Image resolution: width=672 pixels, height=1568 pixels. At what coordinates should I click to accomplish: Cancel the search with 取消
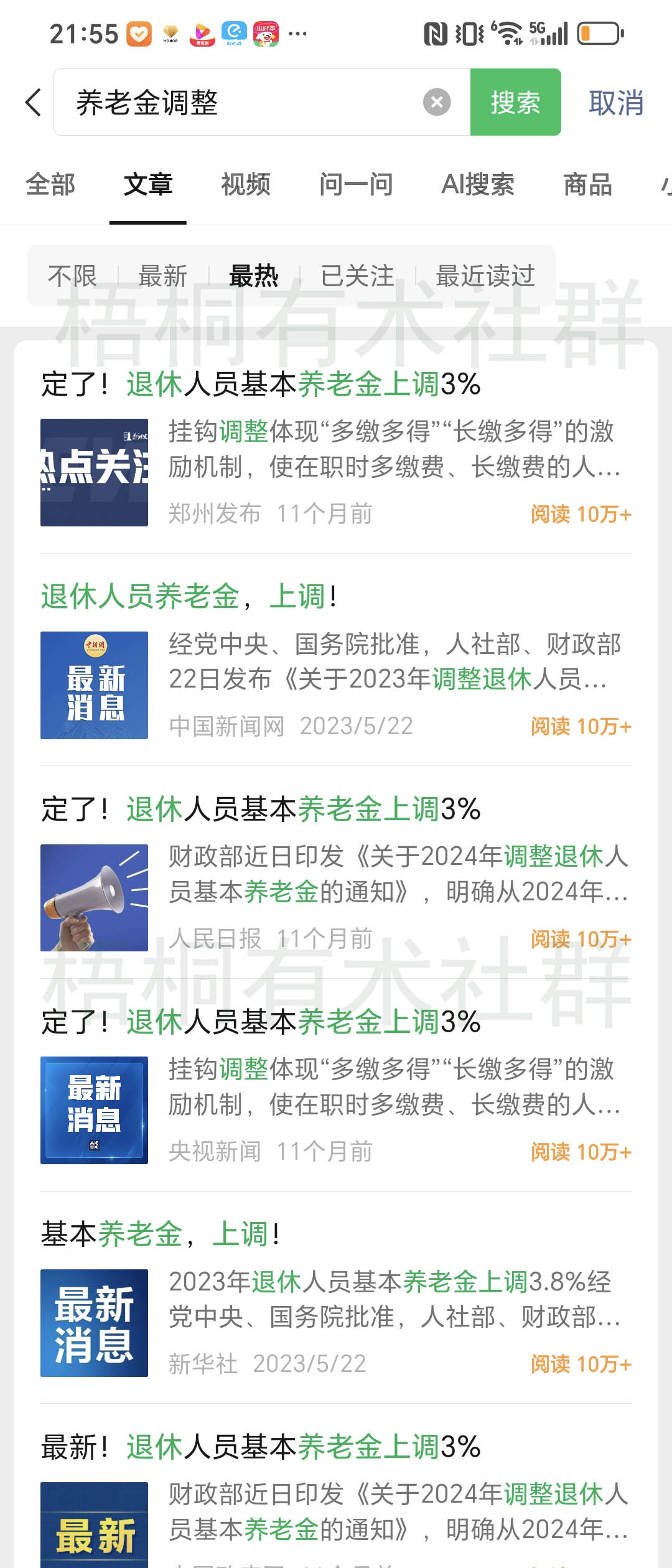(x=616, y=102)
